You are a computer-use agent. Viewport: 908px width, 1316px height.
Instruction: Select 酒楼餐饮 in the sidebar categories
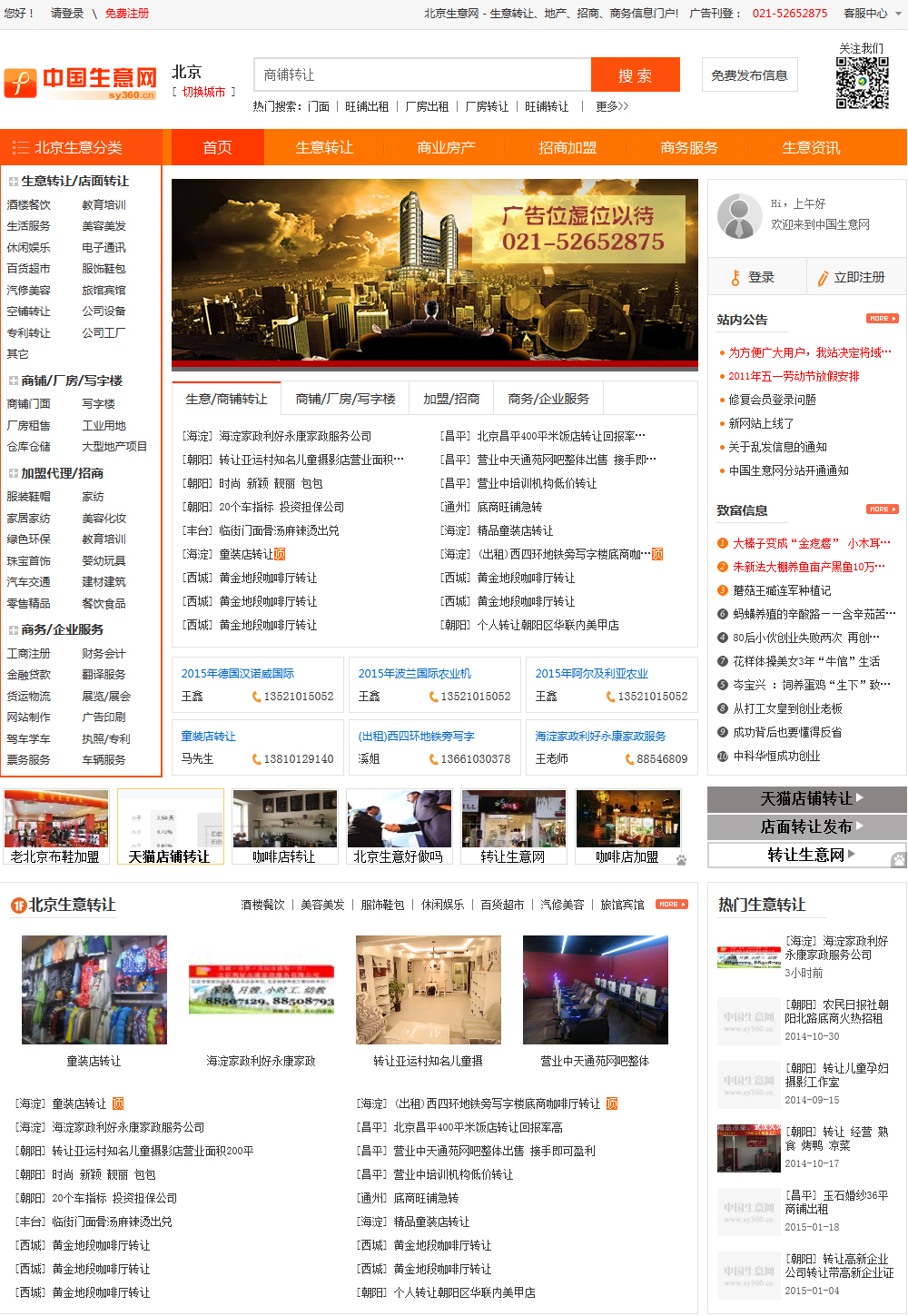(29, 205)
